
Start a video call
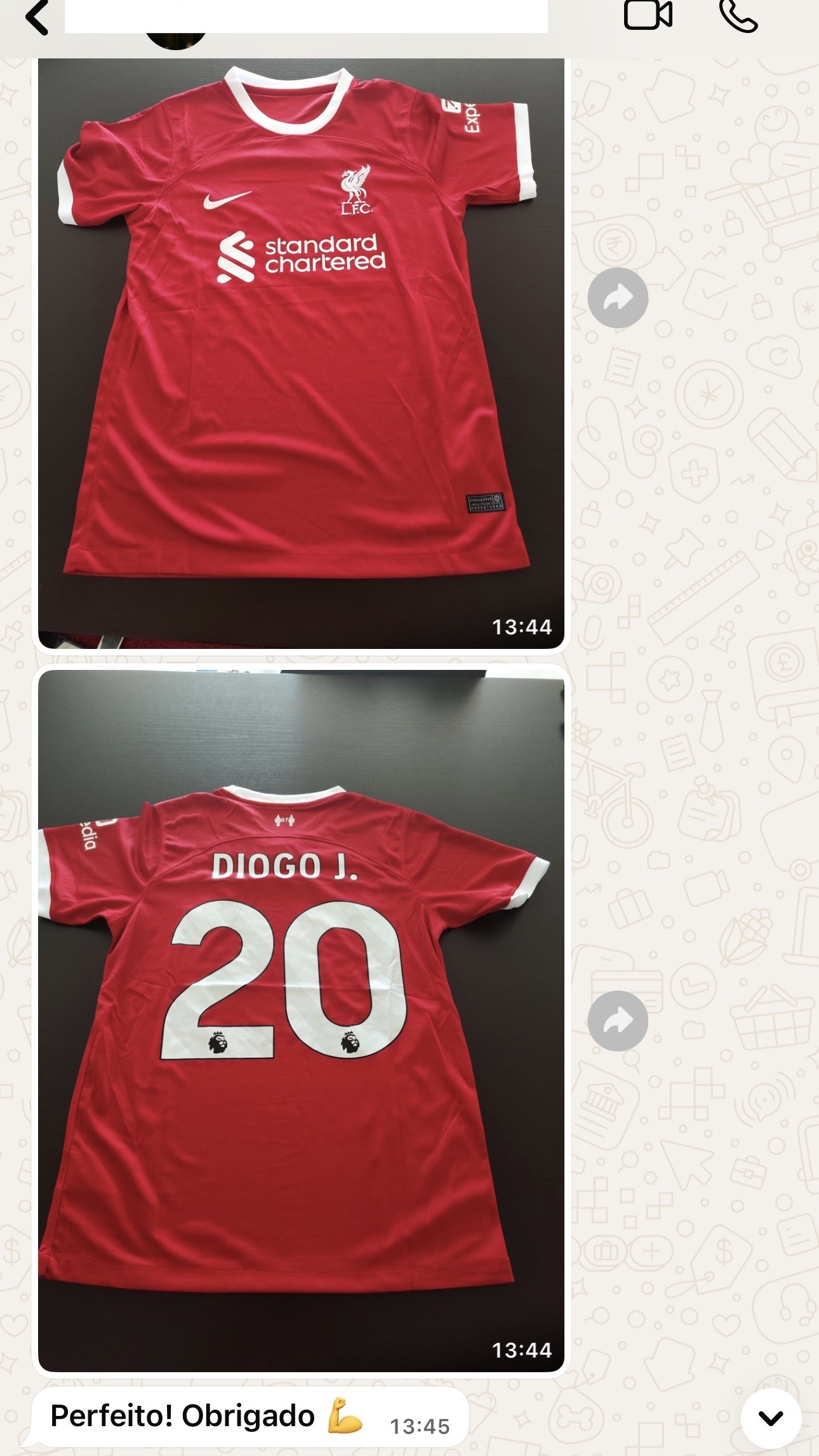648,15
